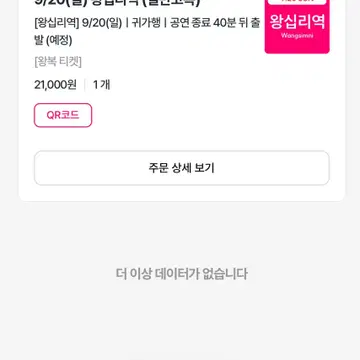Tap 주문 상세 보기 button
Screen dimensions: 360x360
(182, 168)
